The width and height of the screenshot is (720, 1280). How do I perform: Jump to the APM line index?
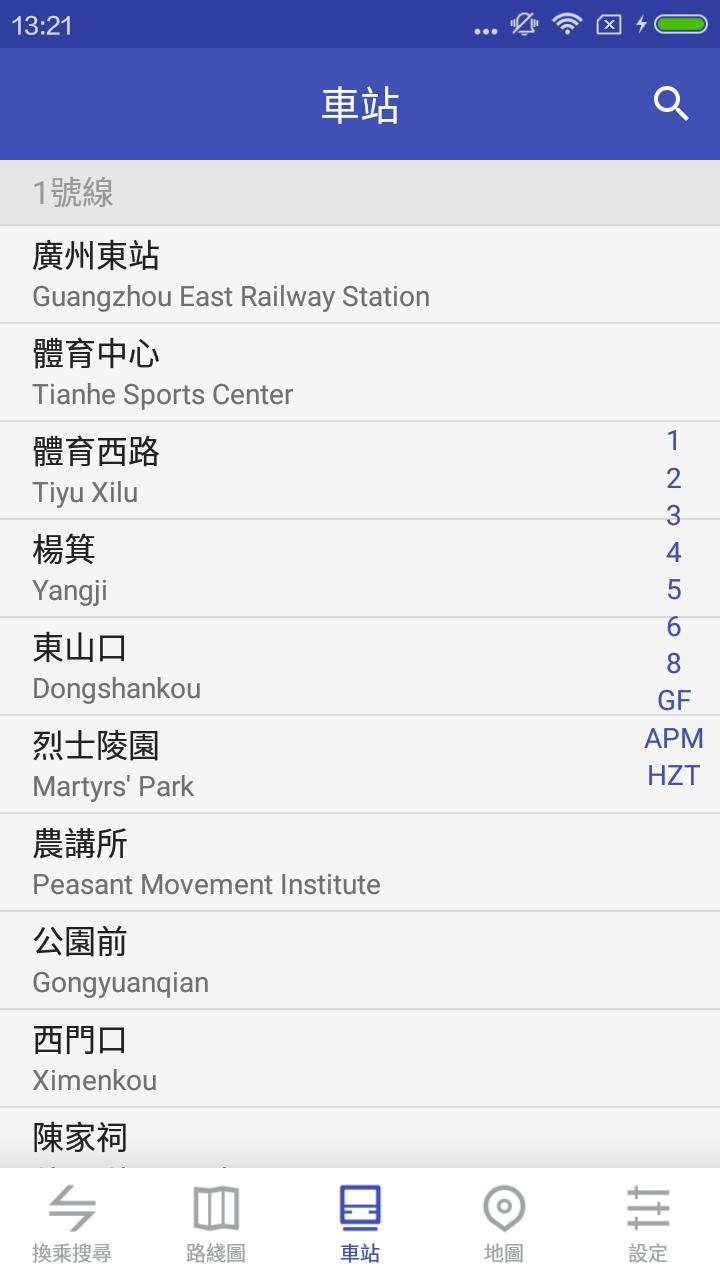pos(674,738)
